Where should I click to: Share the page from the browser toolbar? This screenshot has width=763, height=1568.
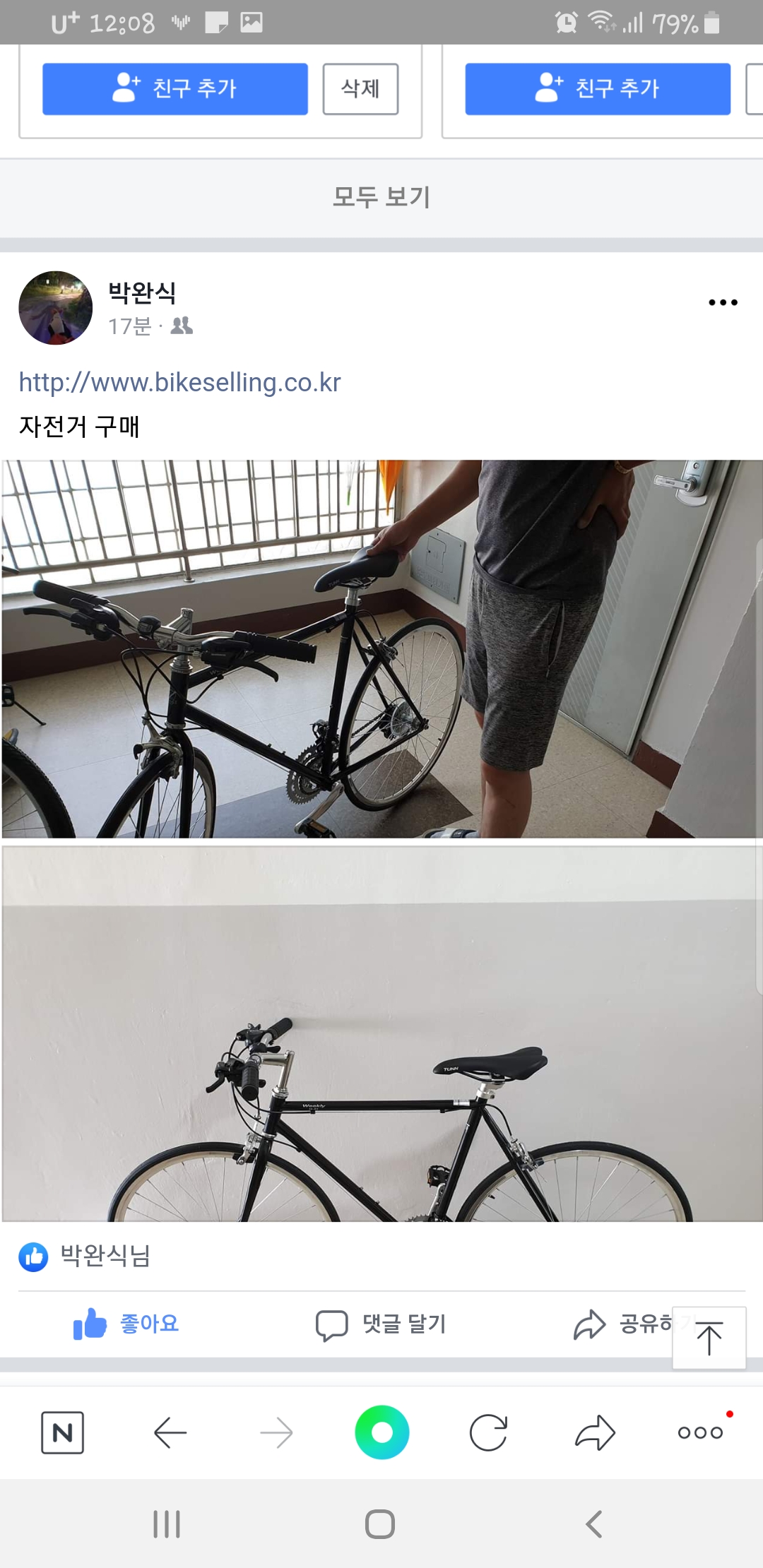595,1432
